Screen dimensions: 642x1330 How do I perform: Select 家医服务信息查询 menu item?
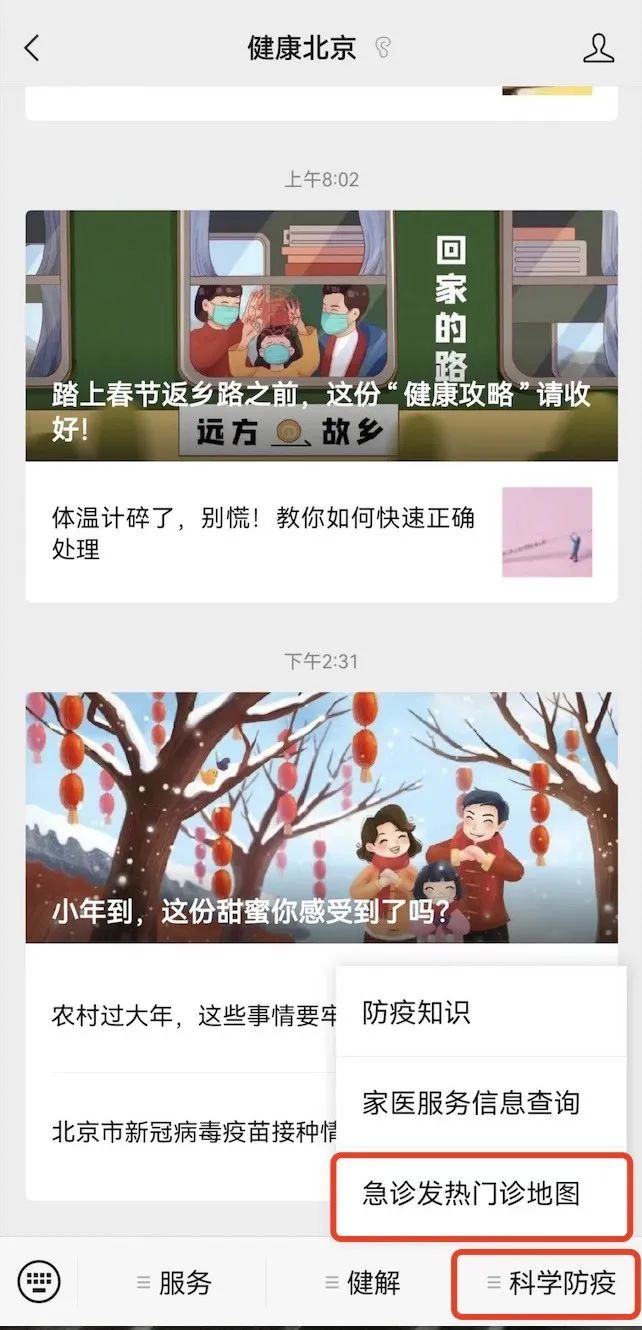481,1103
